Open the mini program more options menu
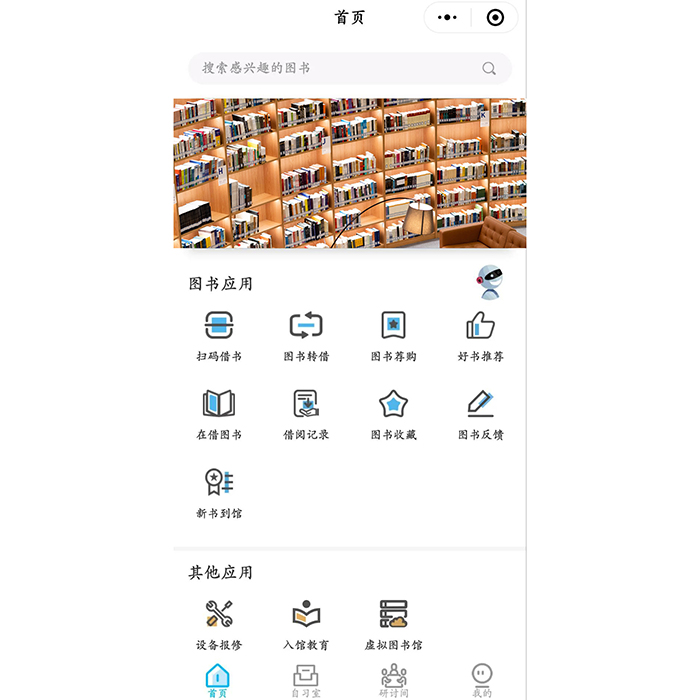The image size is (700, 700). (448, 17)
